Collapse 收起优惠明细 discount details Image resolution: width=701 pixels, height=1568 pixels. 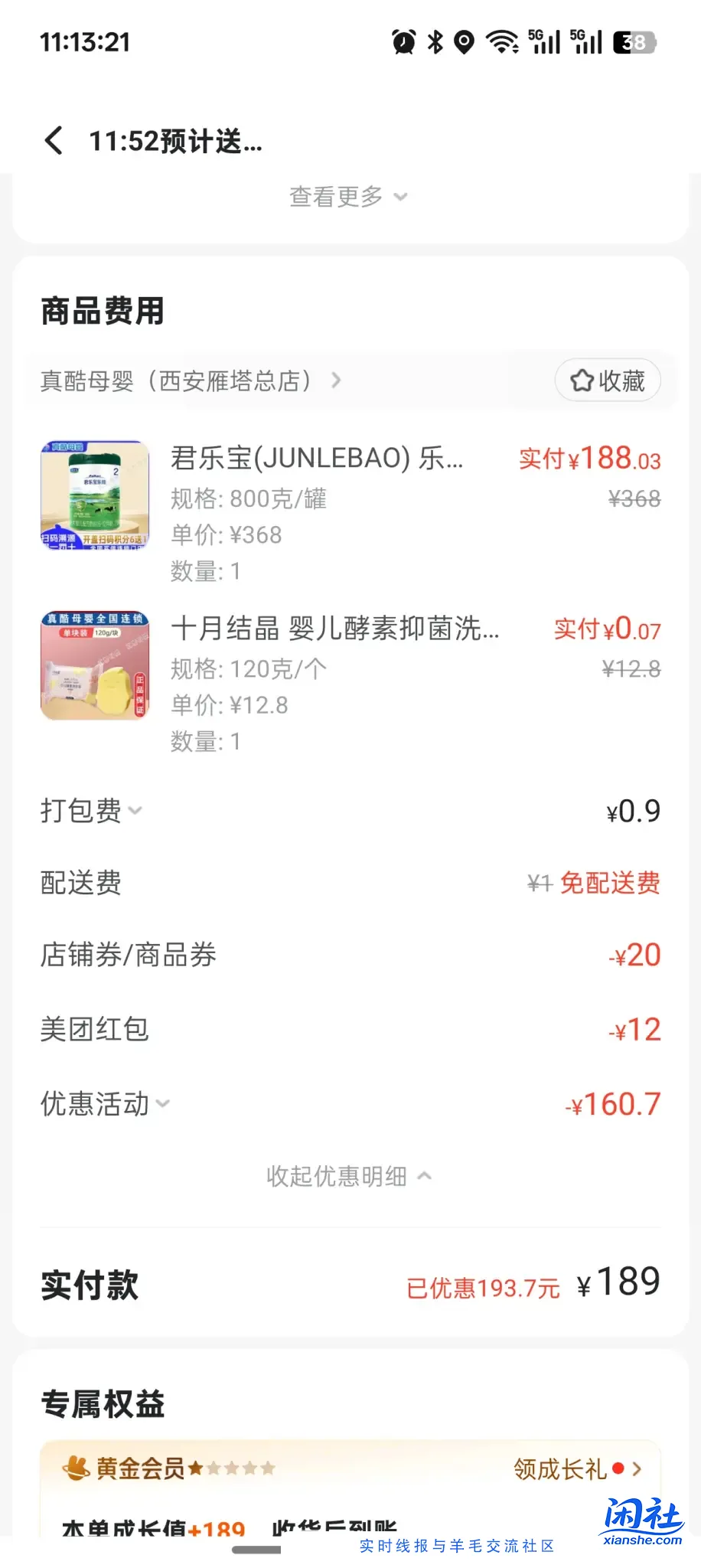[x=347, y=1177]
